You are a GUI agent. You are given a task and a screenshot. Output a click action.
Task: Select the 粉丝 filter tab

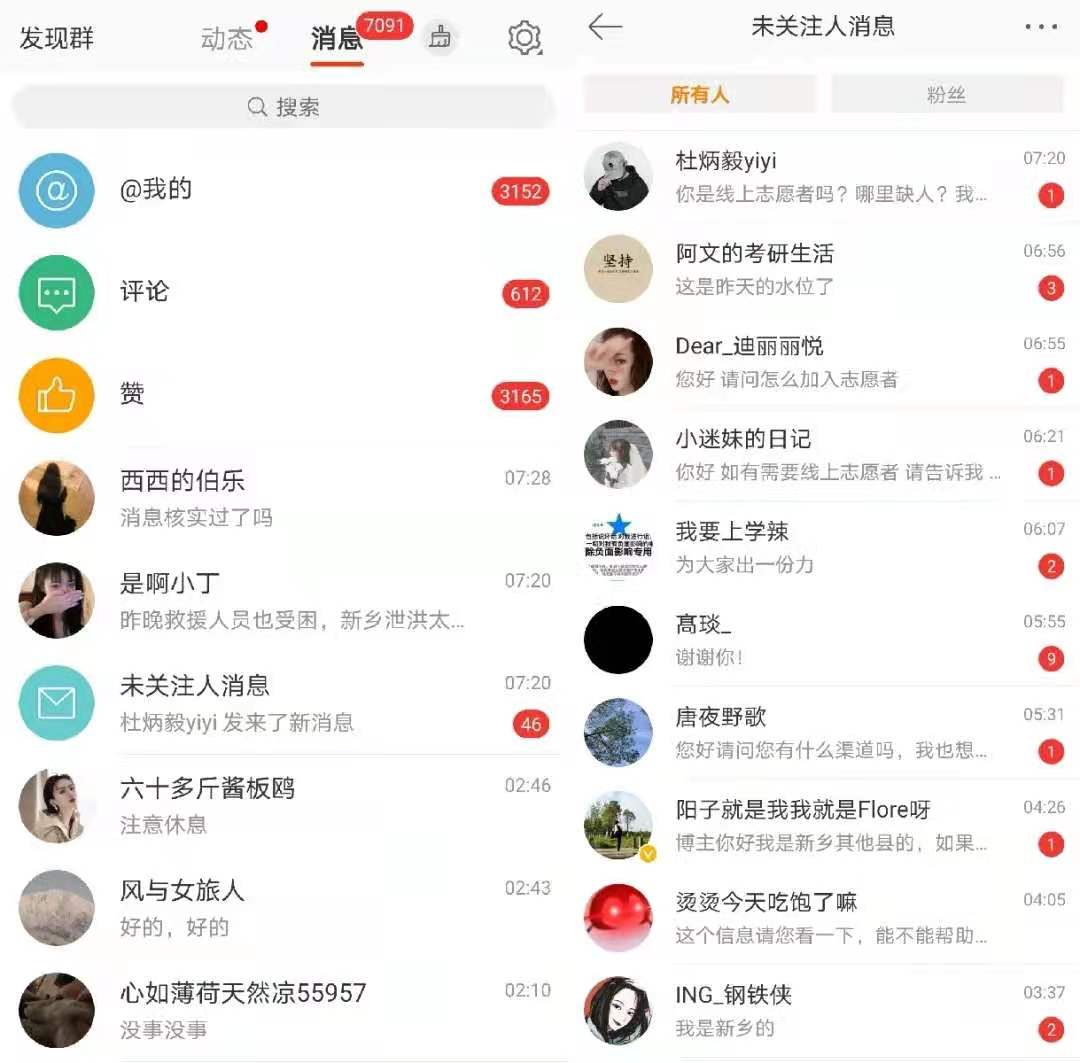[x=946, y=95]
